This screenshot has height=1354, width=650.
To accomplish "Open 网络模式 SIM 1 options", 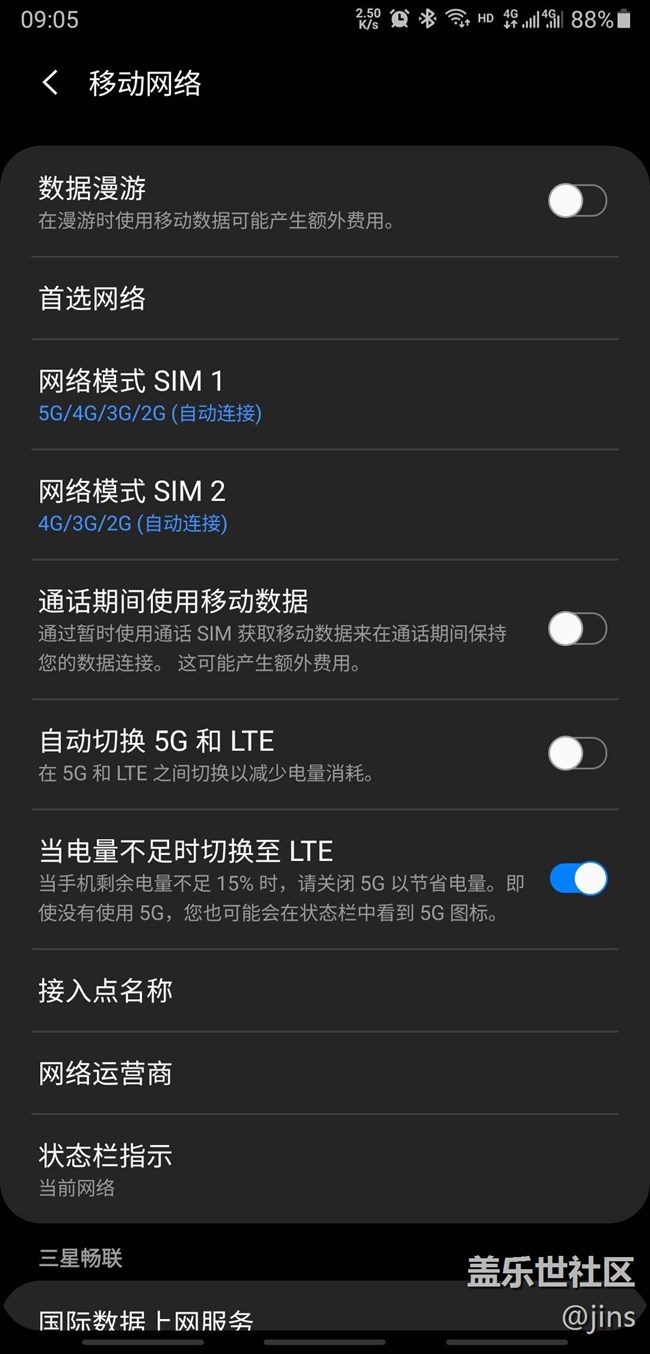I will point(325,394).
